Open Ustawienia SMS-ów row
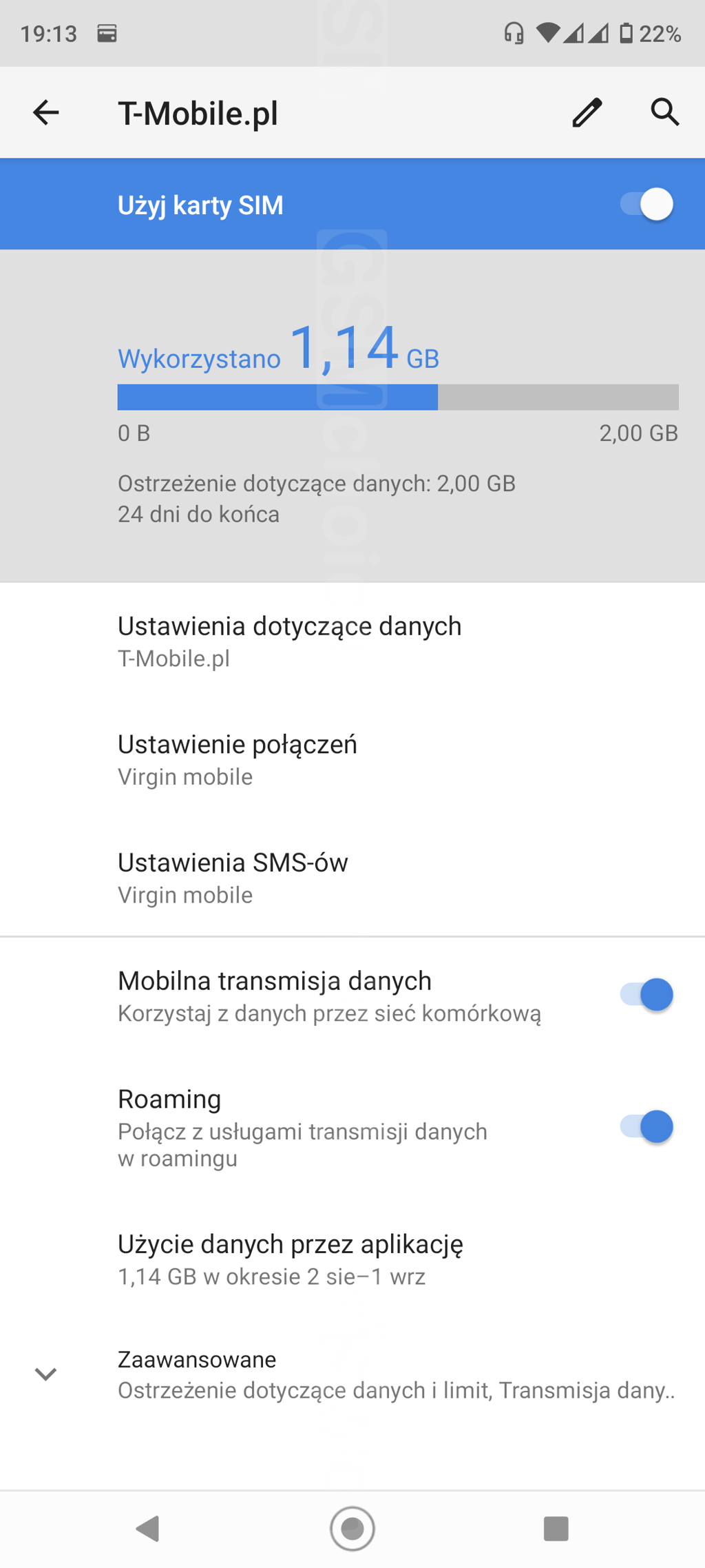 (352, 878)
